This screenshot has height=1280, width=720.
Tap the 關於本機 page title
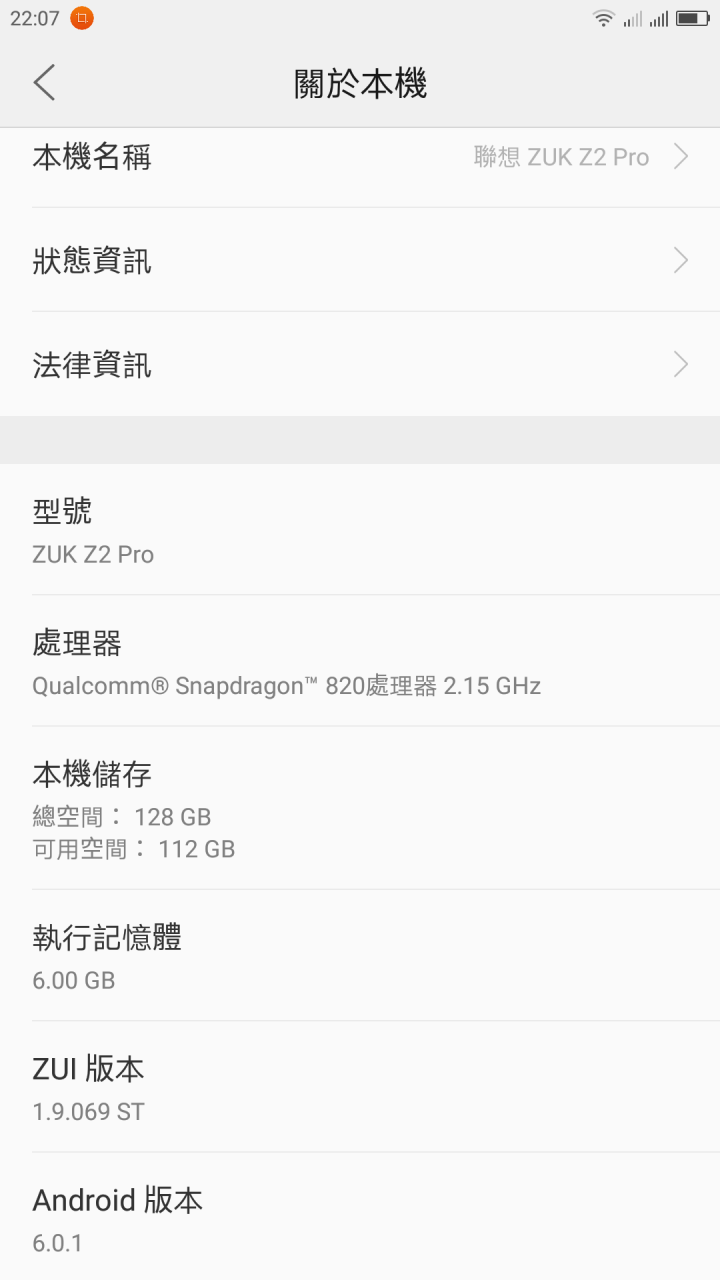360,83
